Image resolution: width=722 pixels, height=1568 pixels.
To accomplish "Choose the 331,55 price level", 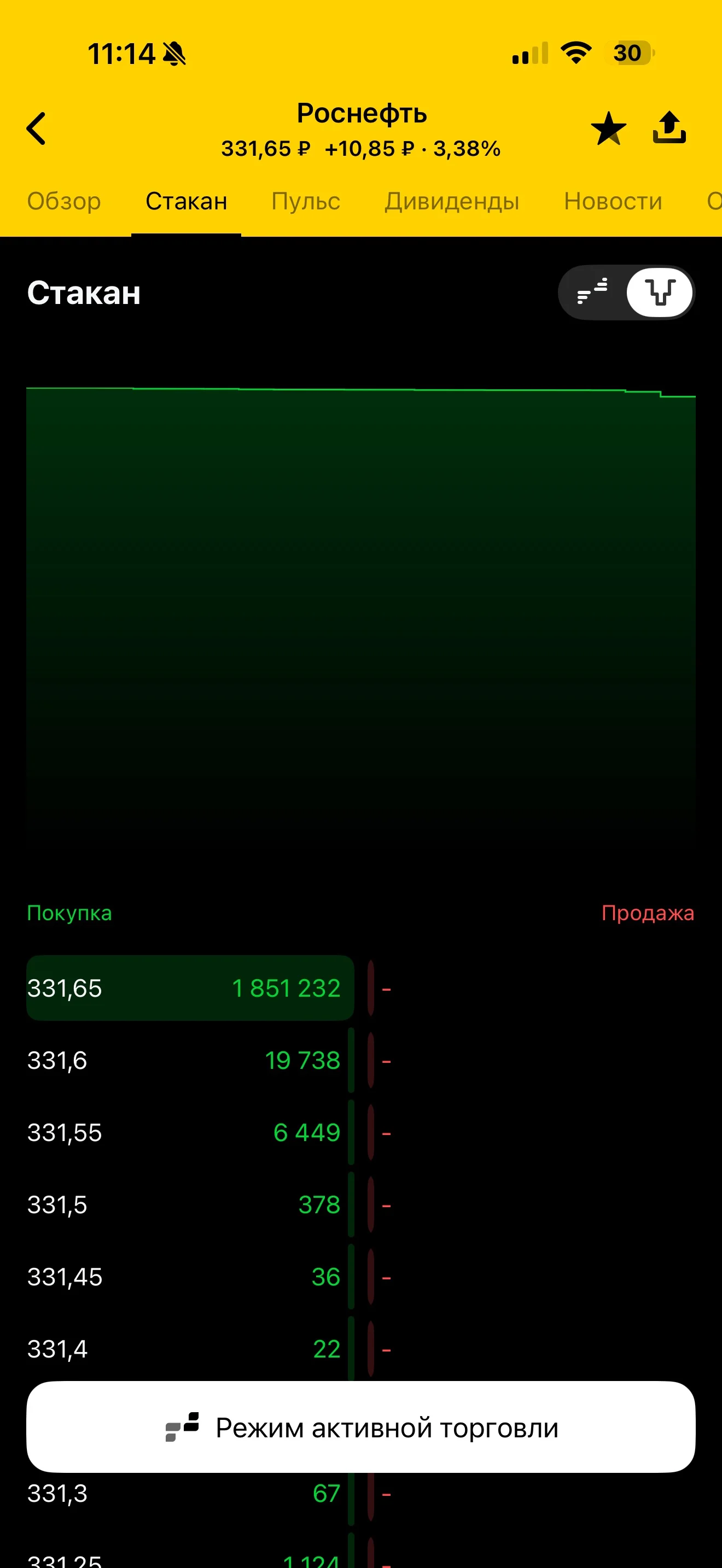I will click(190, 1132).
